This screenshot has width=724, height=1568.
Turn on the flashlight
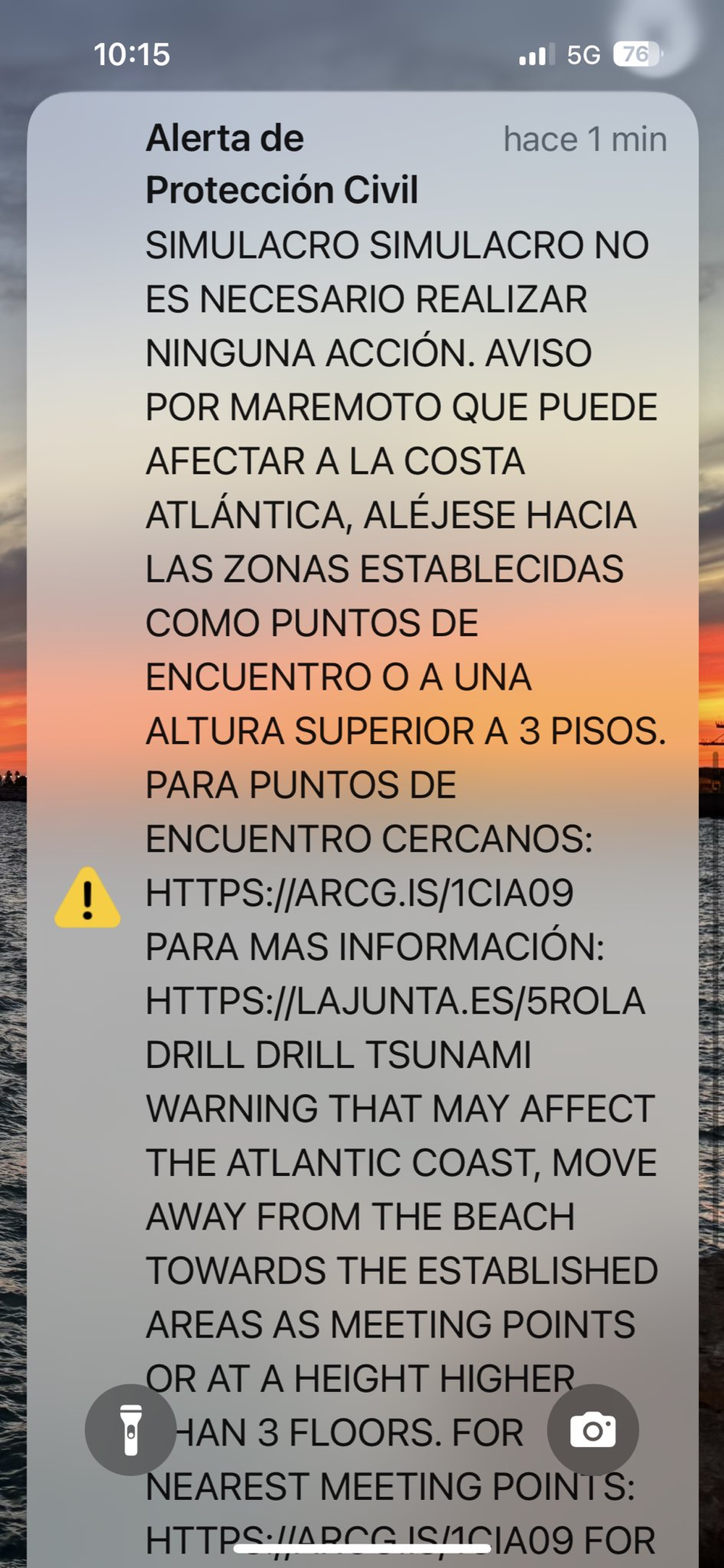pos(130,1430)
